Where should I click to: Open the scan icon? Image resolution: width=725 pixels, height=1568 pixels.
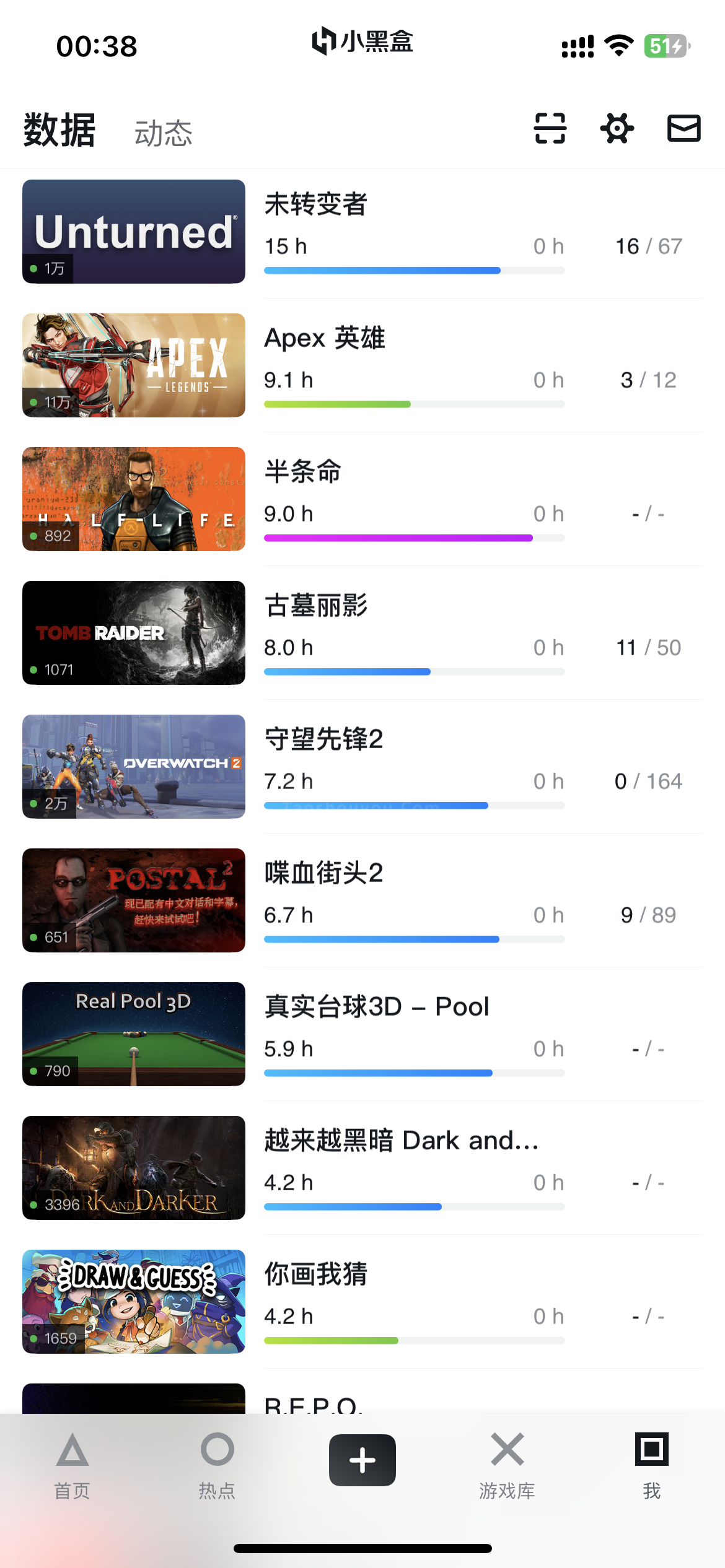tap(550, 128)
